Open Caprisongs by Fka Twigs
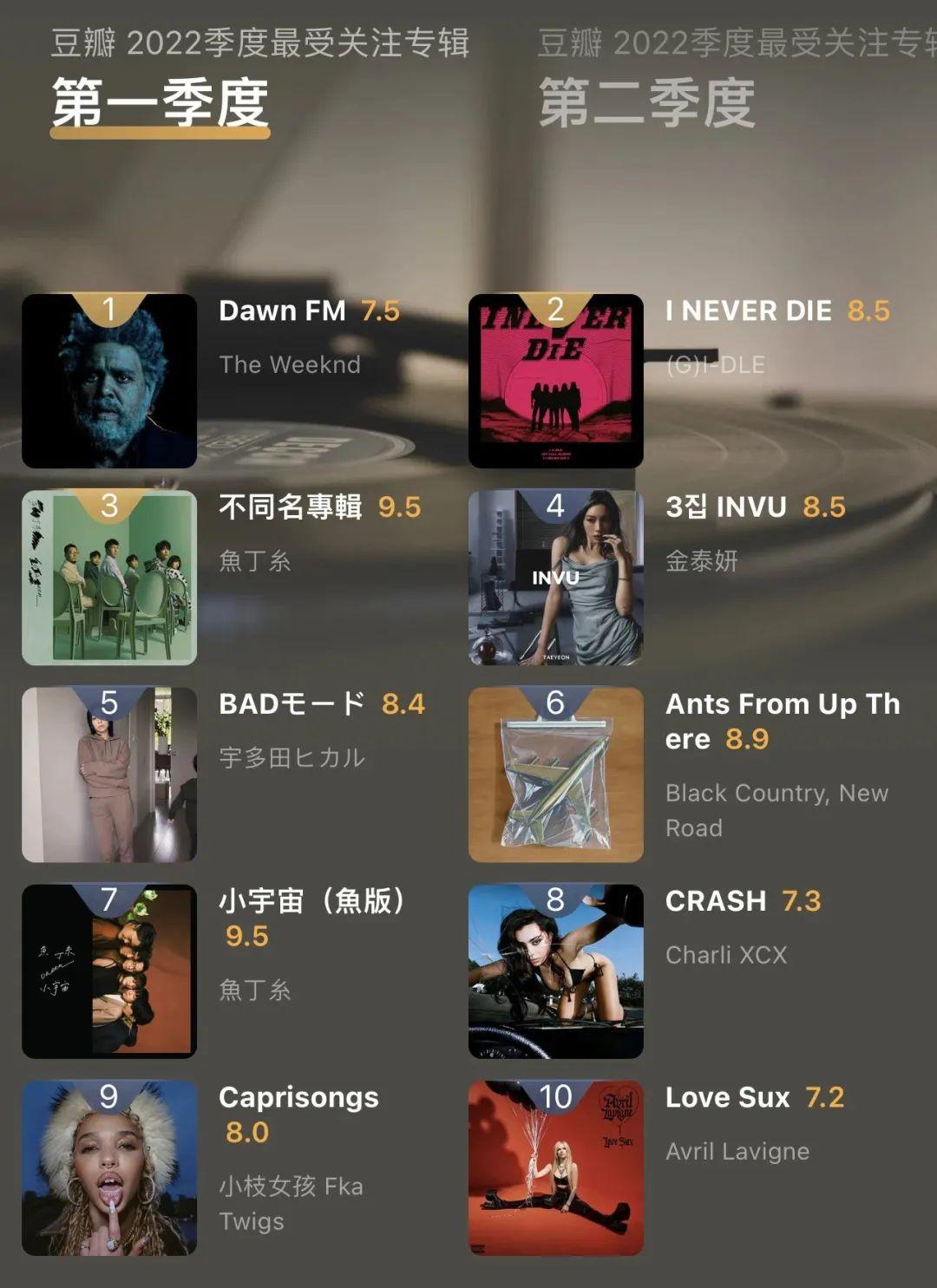The width and height of the screenshot is (937, 1288). pos(109,1167)
